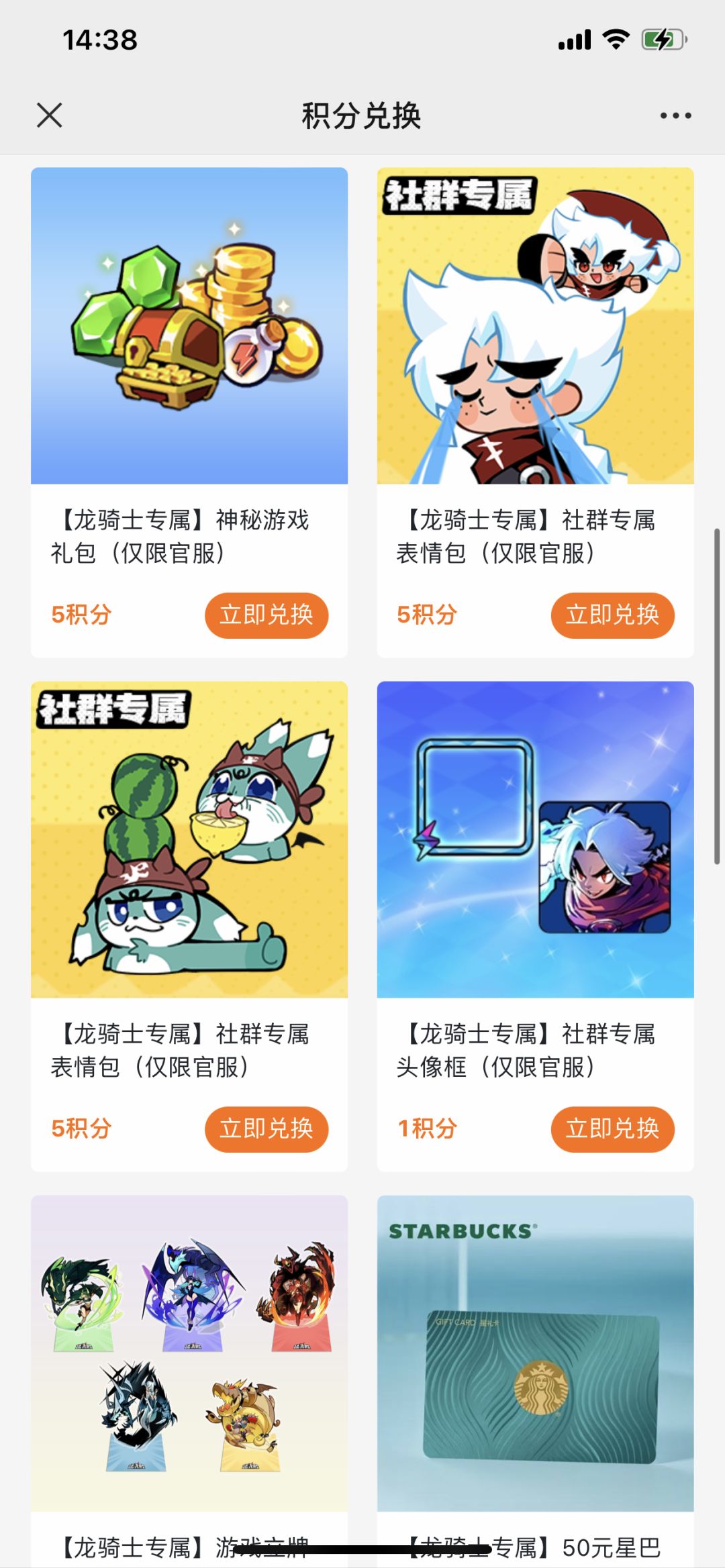Tap the 5积分 price on the first item
The height and width of the screenshot is (1568, 725).
81,614
